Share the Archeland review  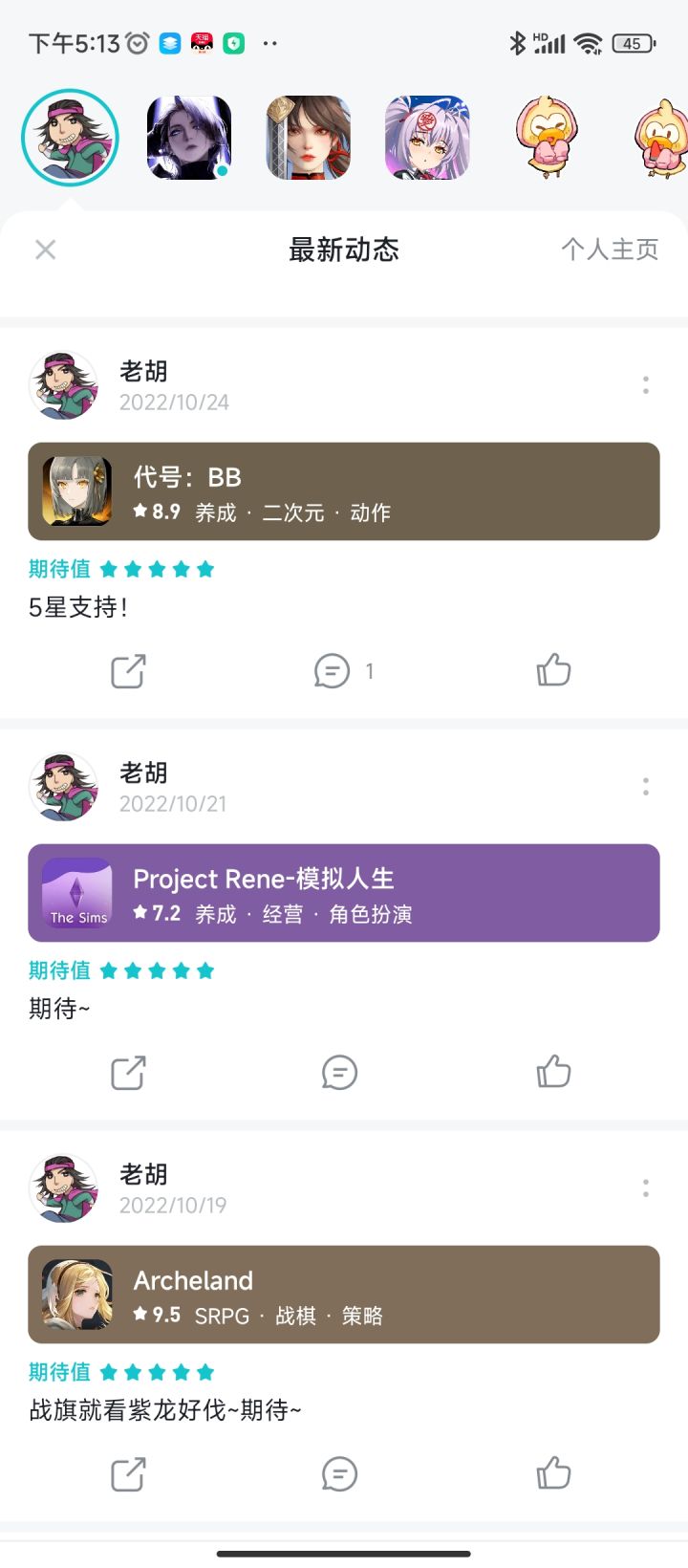[128, 1474]
